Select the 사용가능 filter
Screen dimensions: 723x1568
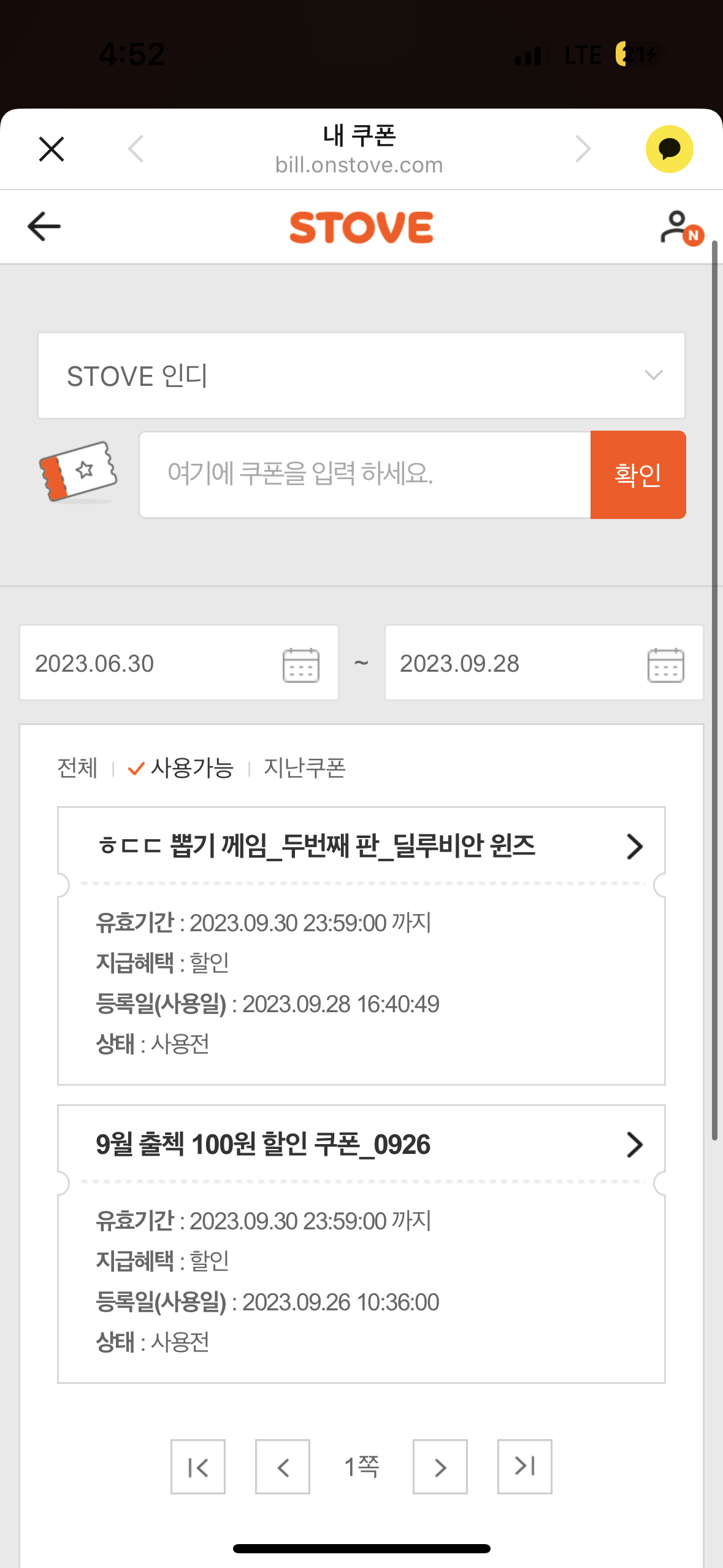[182, 768]
